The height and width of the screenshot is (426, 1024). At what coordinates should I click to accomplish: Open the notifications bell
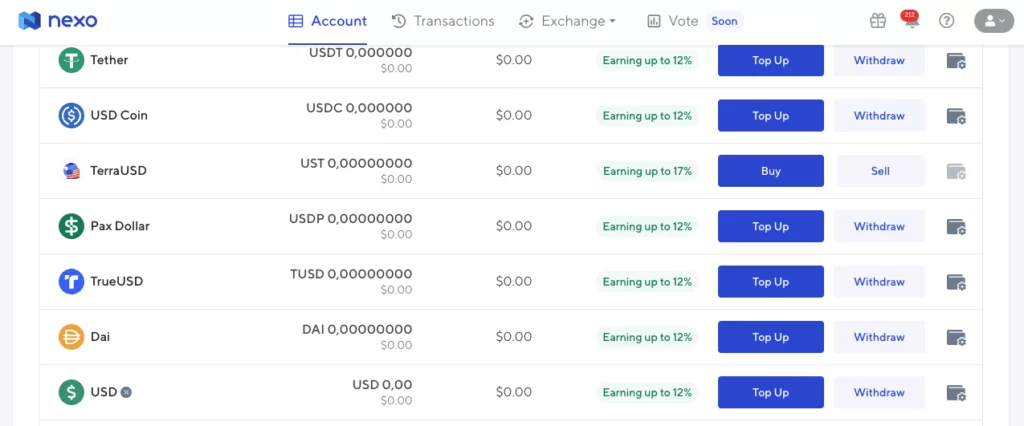[x=910, y=21]
